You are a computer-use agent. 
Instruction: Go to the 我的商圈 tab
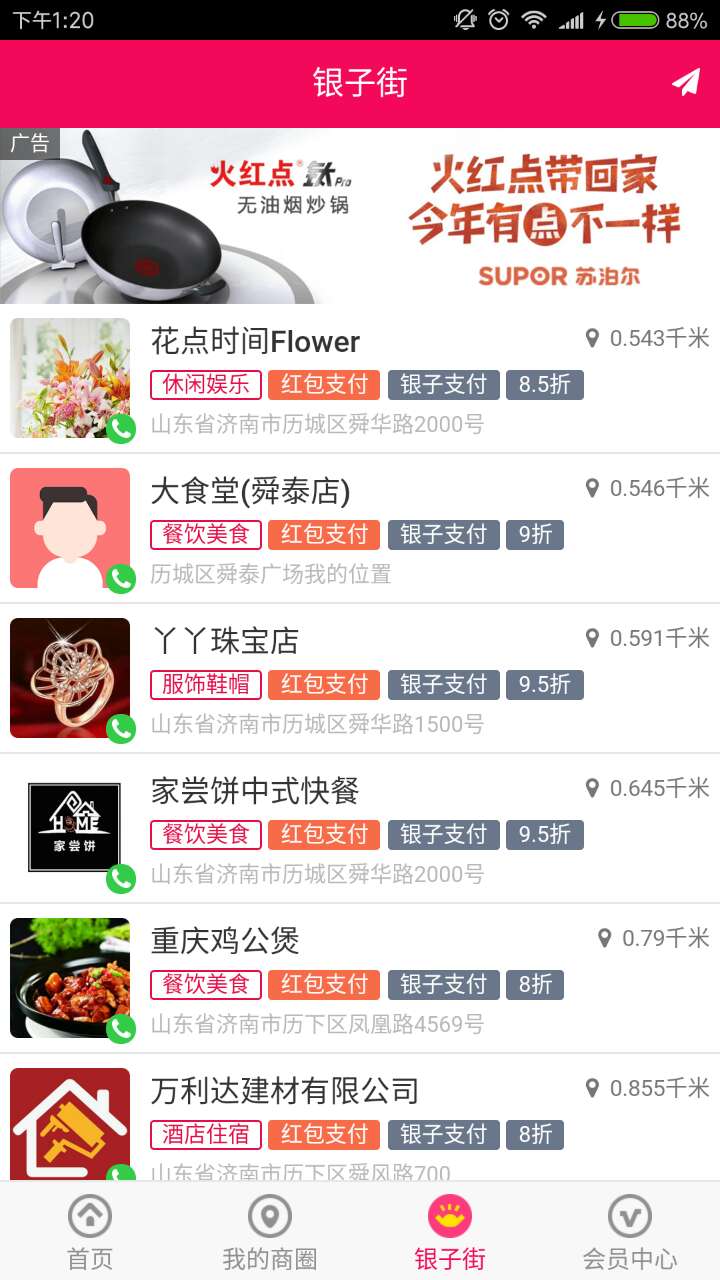click(269, 1232)
